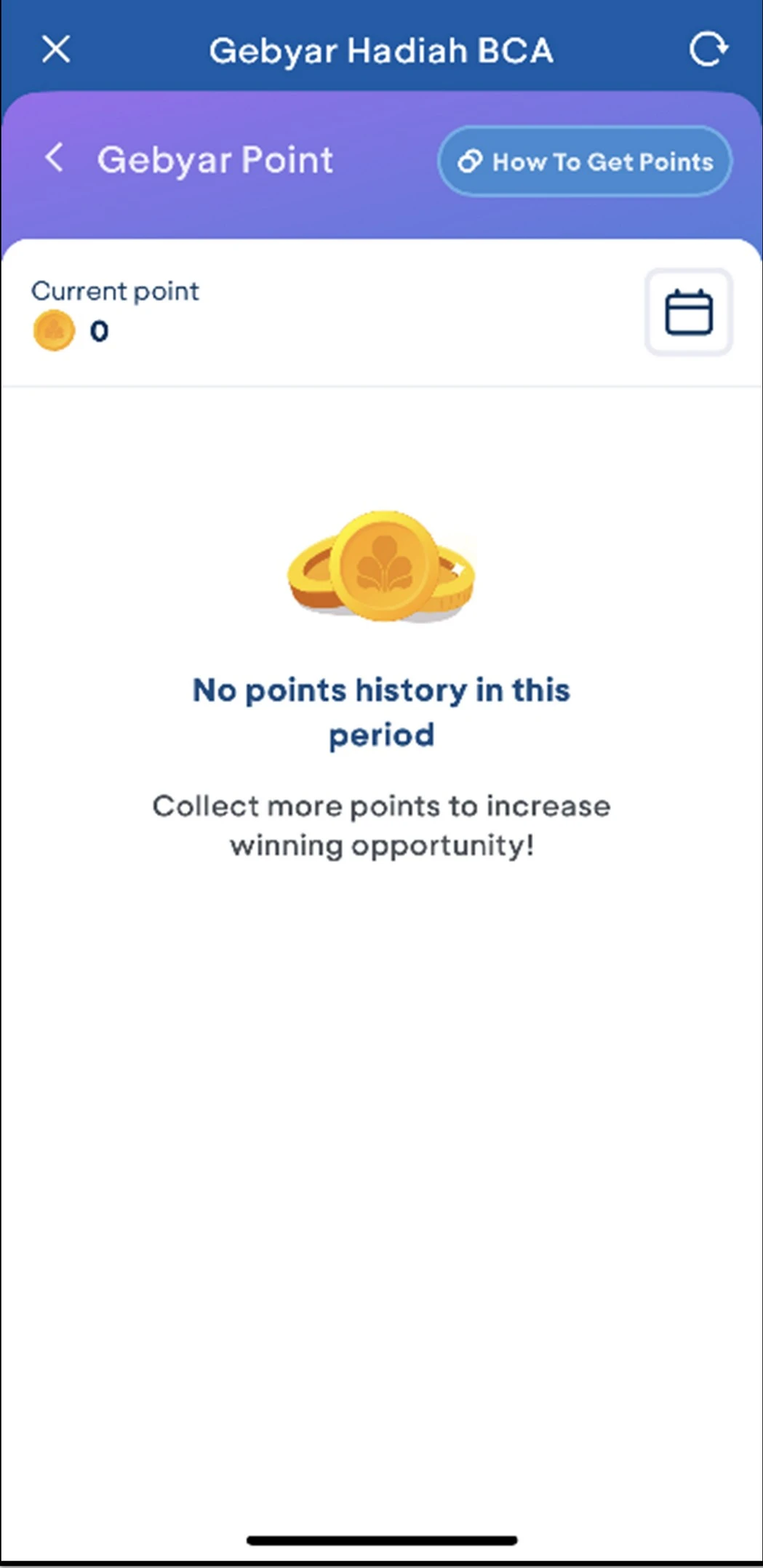The image size is (763, 1568).
Task: Refresh the page with the reload icon
Action: [708, 49]
